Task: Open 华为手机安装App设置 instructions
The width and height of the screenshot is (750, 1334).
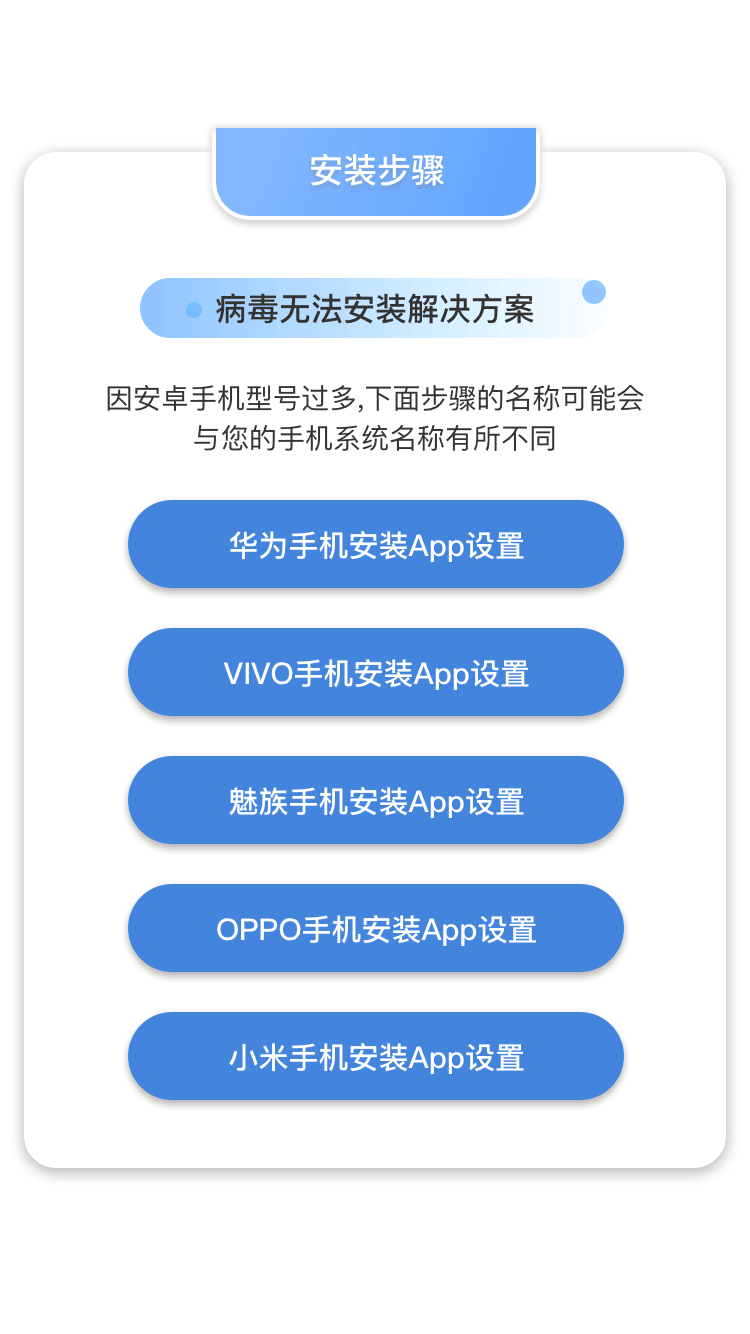Action: 376,544
